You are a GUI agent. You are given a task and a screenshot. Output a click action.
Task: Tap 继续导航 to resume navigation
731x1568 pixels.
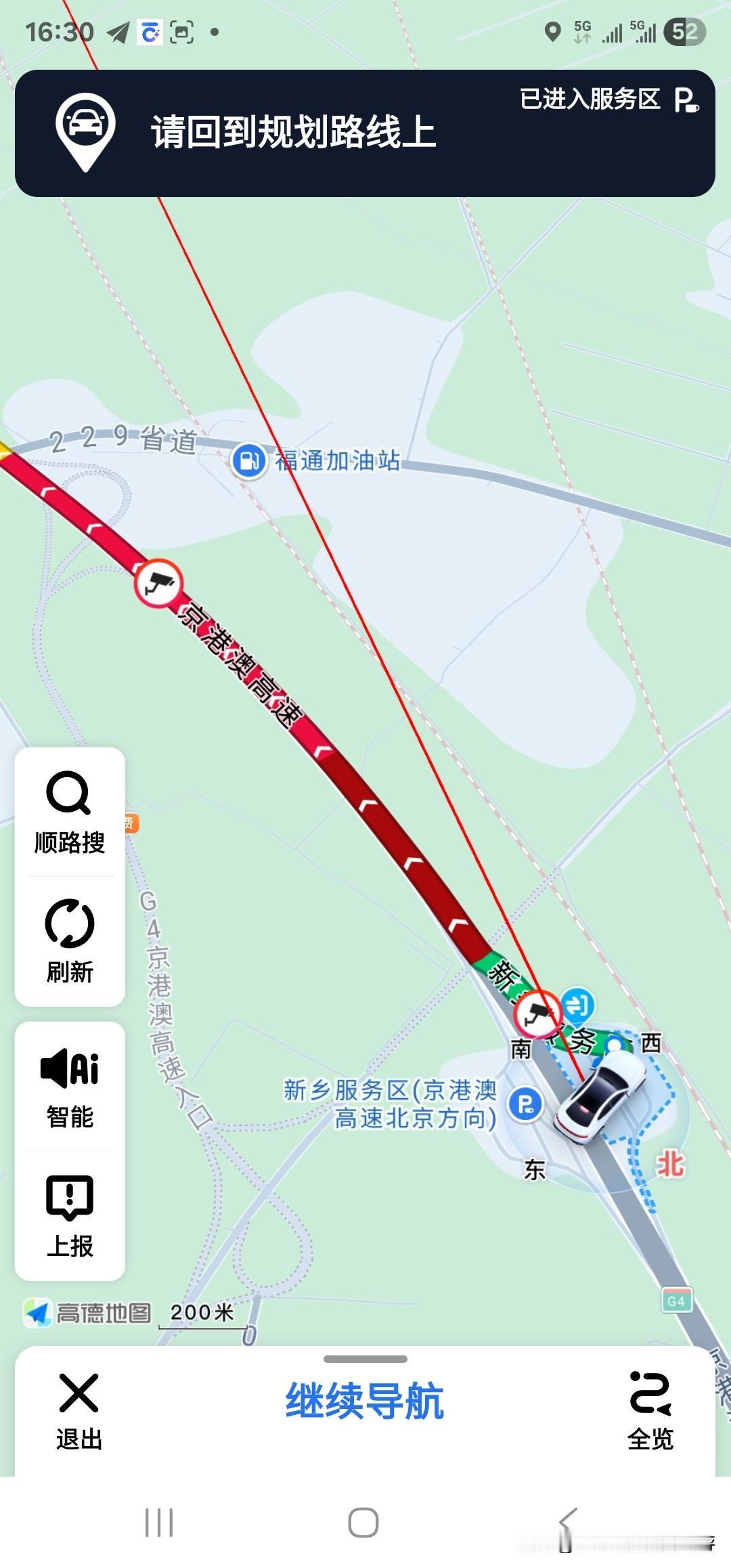tap(365, 1401)
